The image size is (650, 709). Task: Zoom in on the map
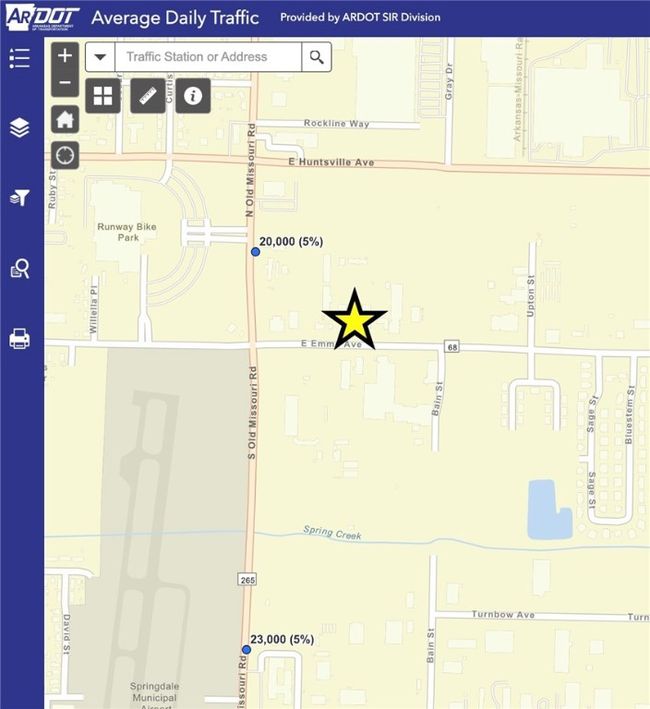point(65,56)
